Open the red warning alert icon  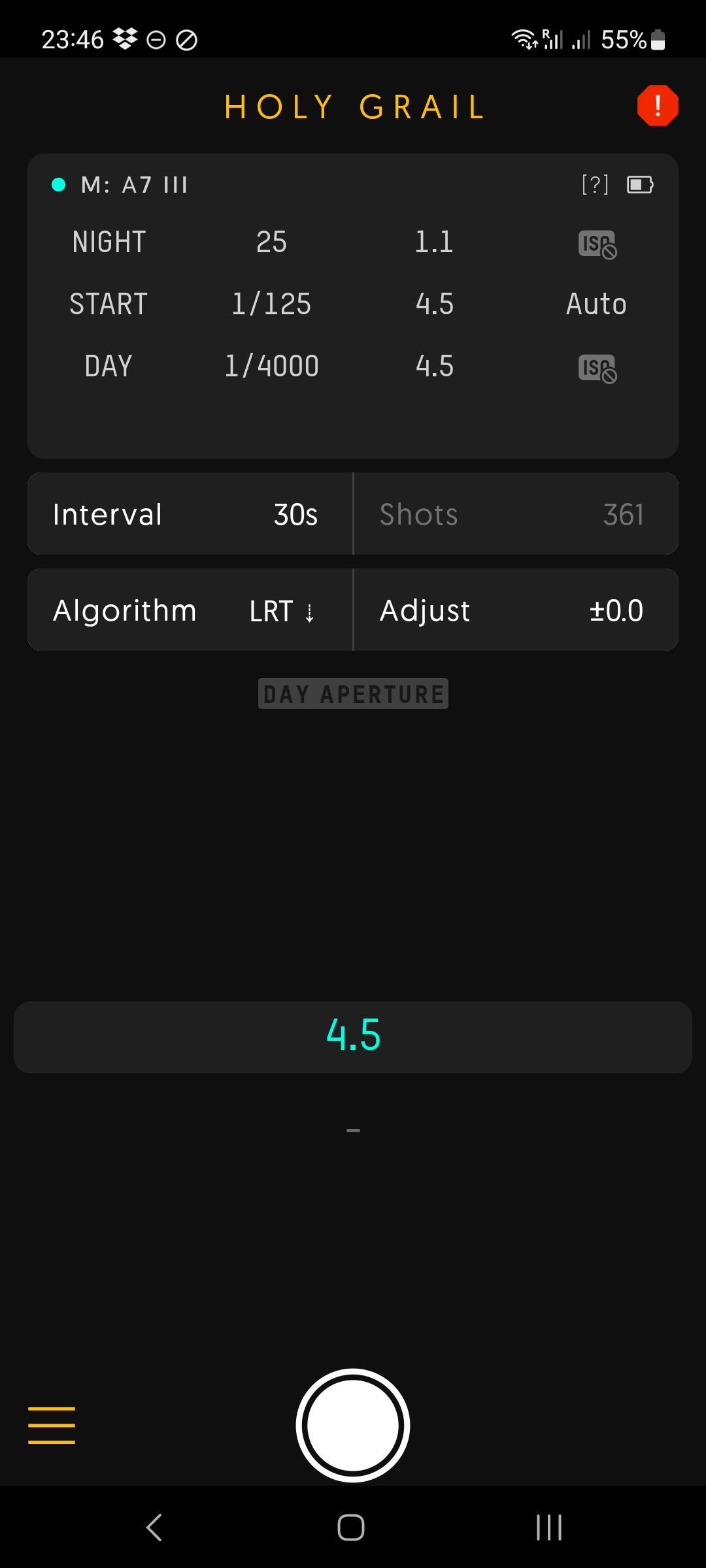658,106
